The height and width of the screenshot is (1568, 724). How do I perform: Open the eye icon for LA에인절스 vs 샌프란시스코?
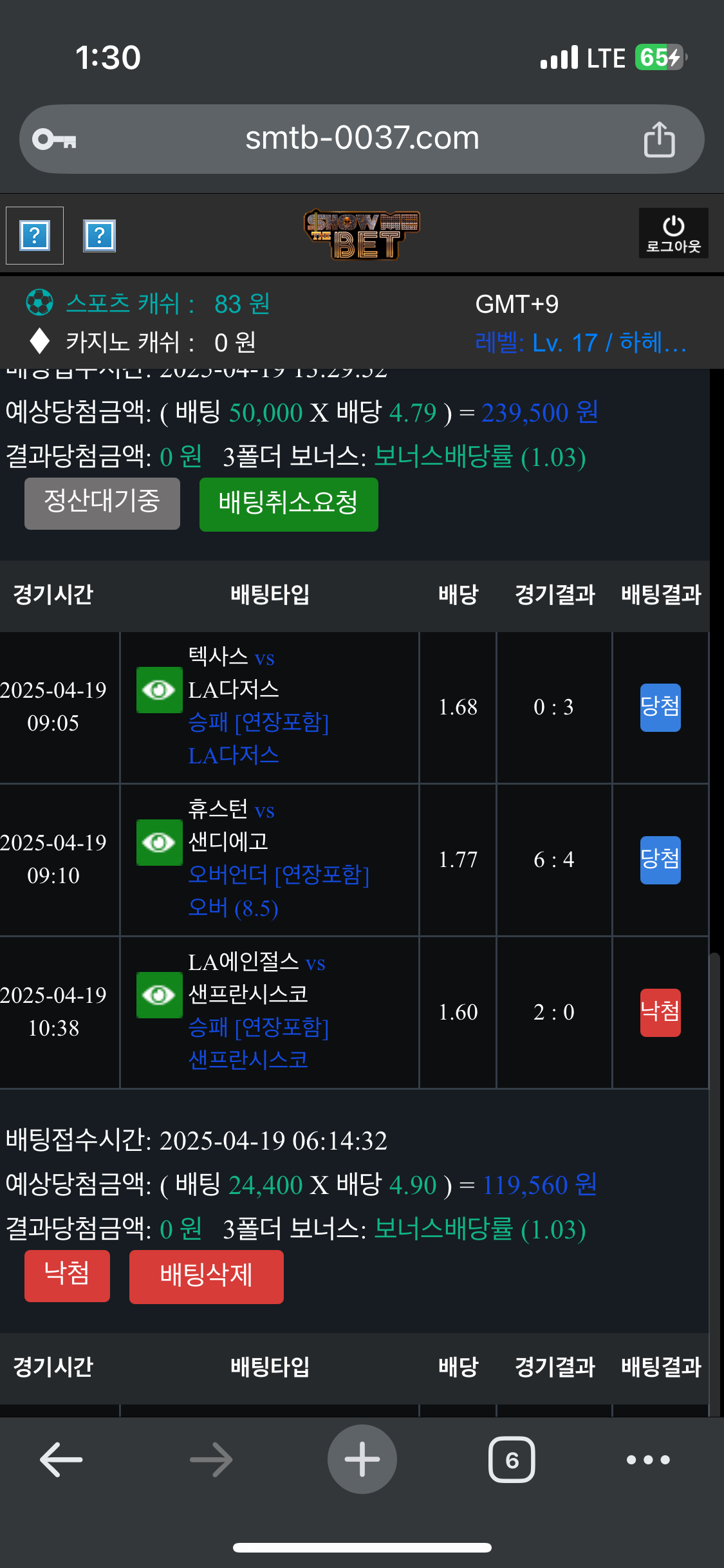coord(159,995)
